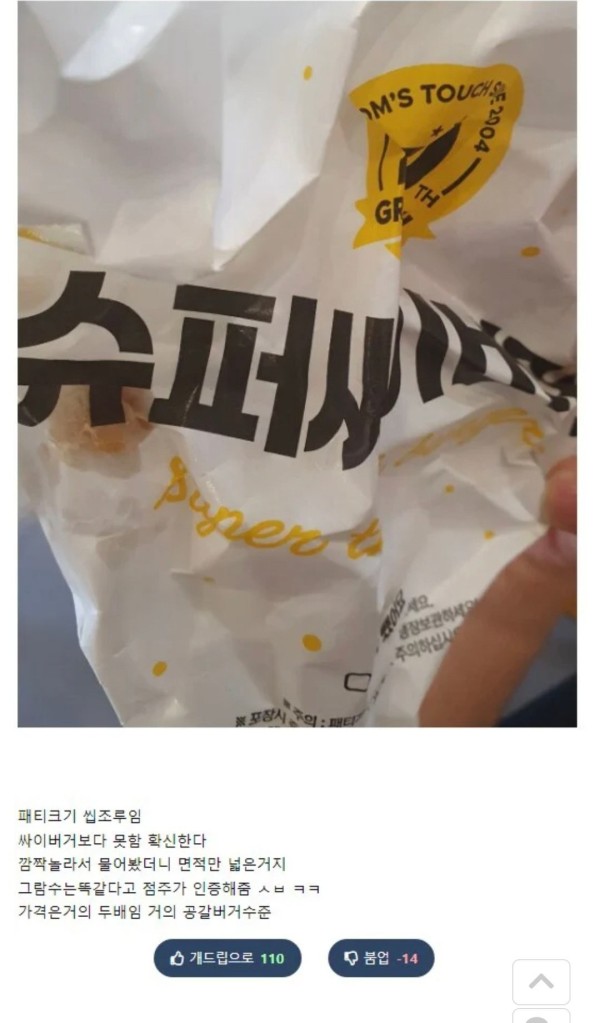
Task: Open the burger wrapper photo
Action: pos(297,364)
